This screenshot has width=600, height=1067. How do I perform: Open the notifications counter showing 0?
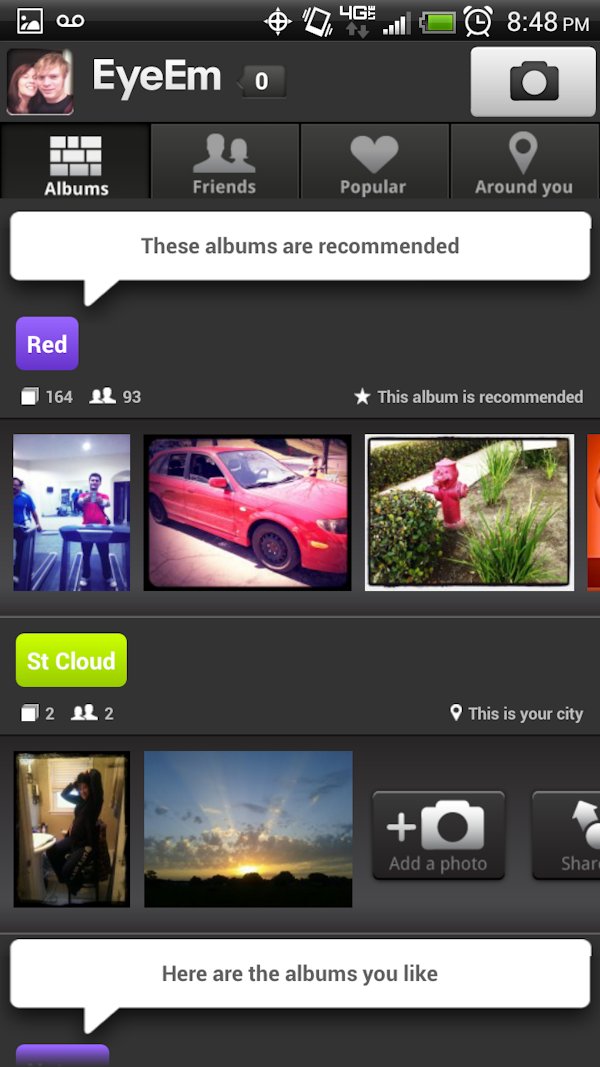click(261, 81)
